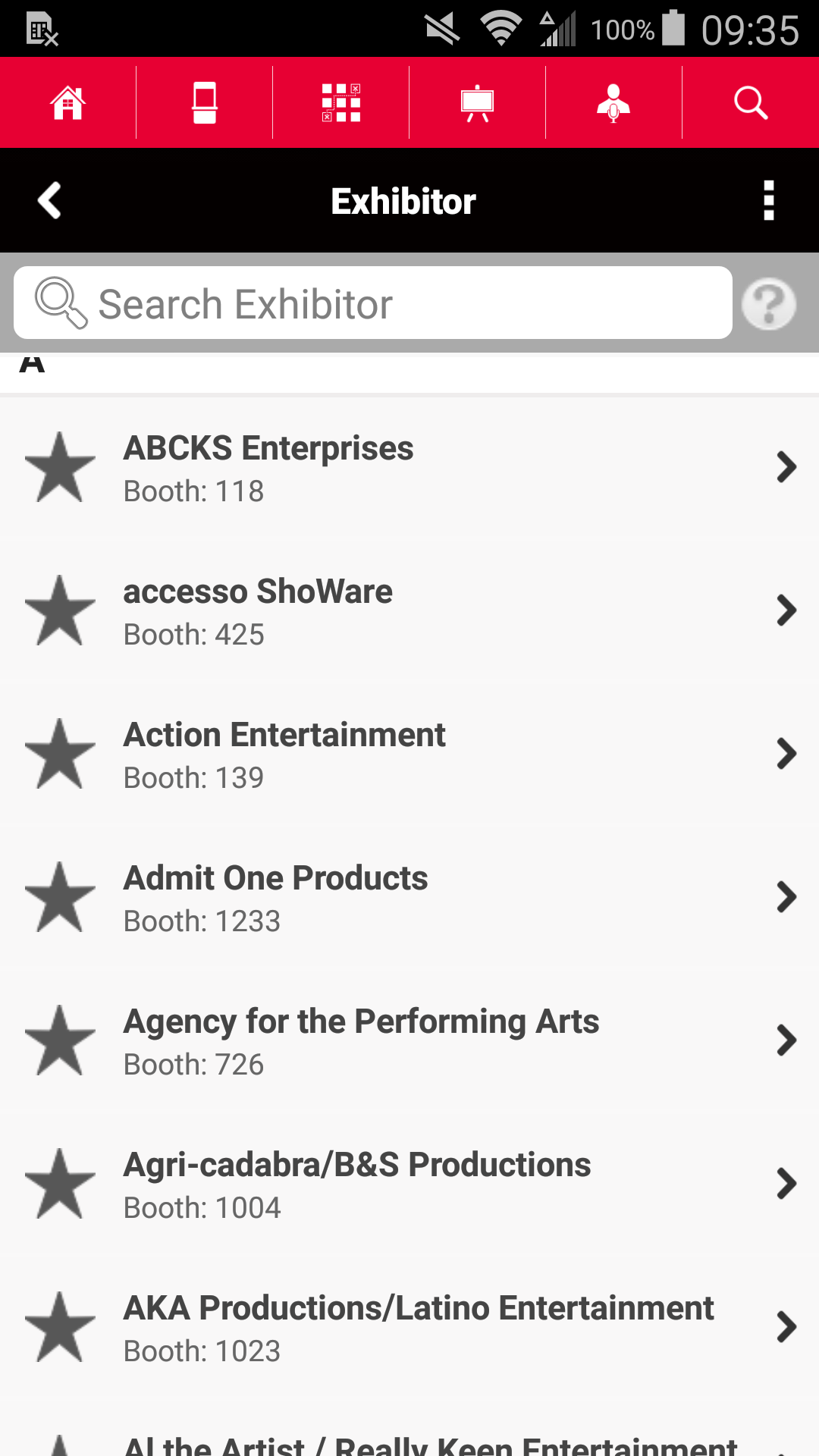
Task: Open Action Entertainment exhibitor details
Action: click(409, 754)
